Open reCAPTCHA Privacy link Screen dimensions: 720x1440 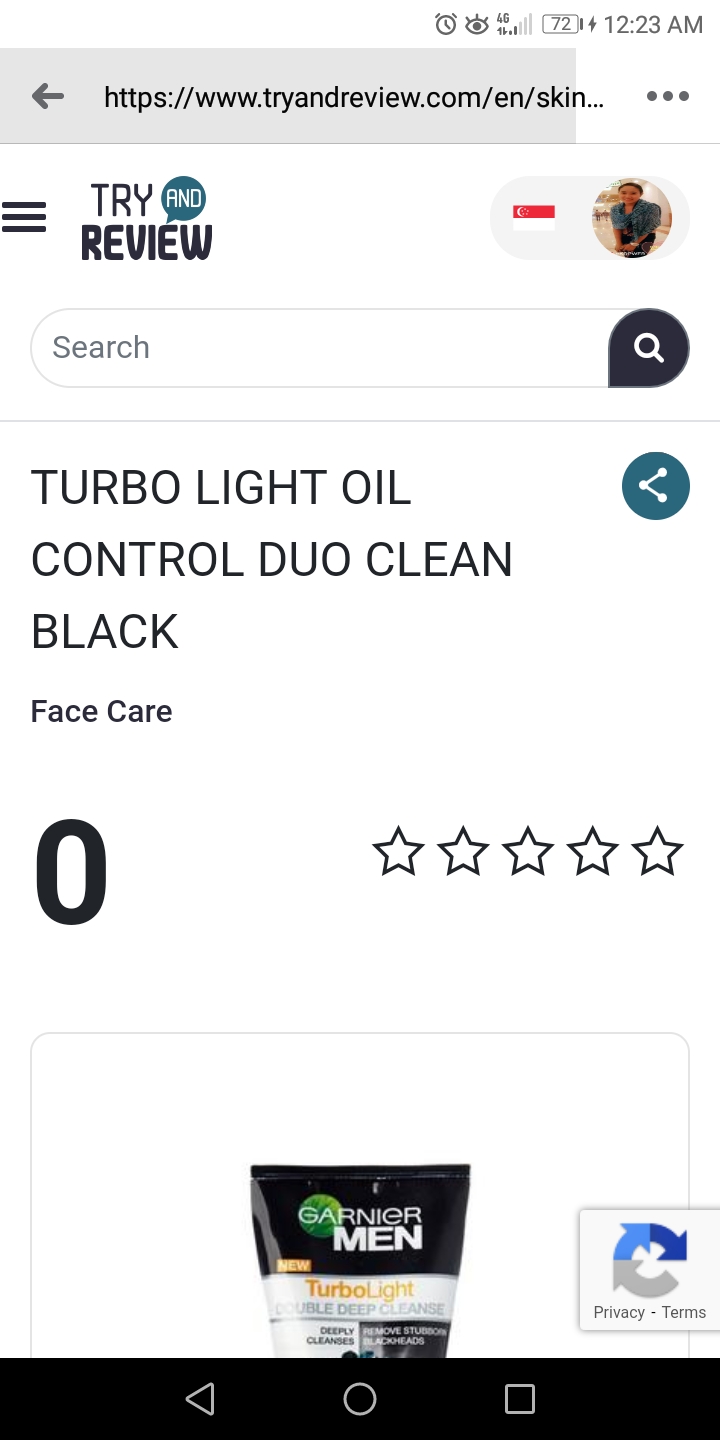coord(618,1312)
